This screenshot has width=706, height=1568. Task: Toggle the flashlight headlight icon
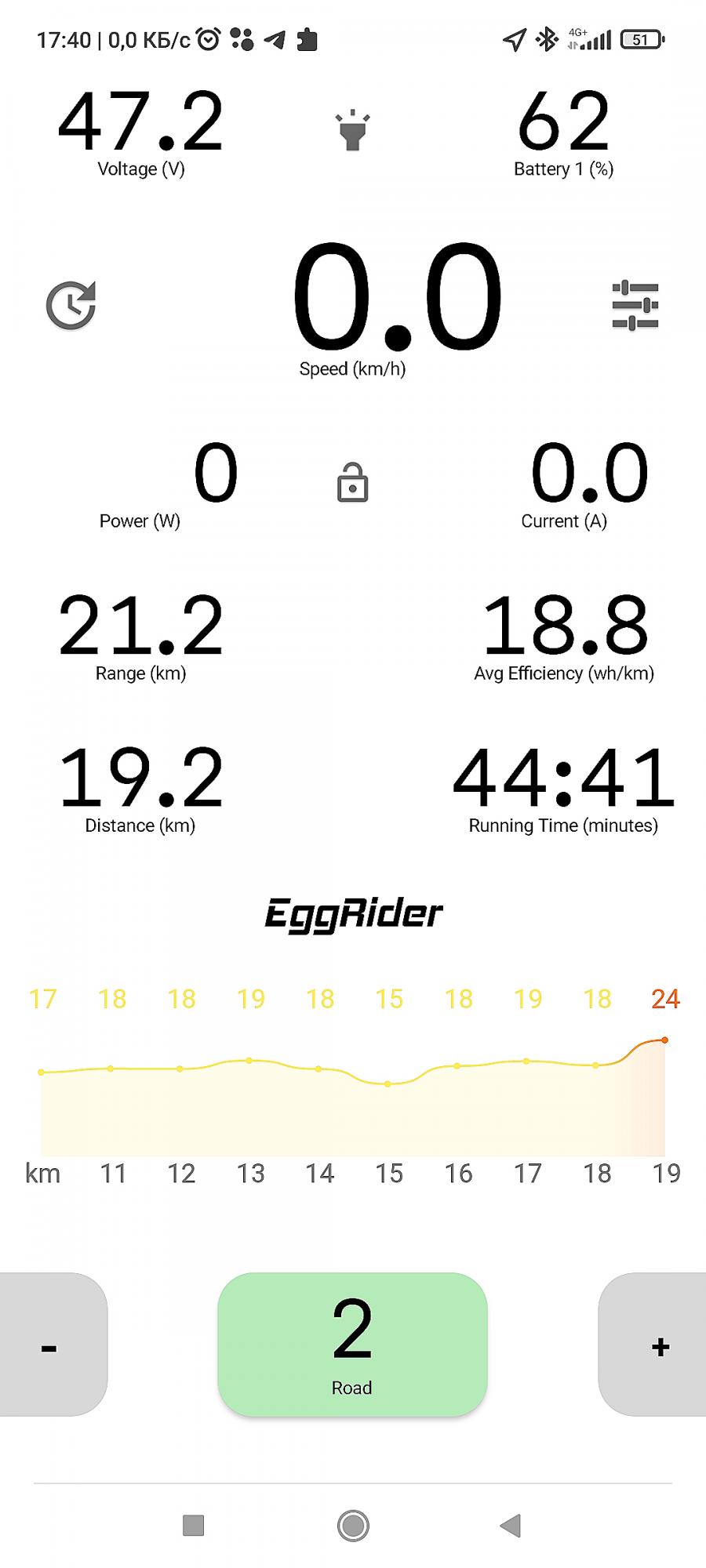click(x=352, y=130)
